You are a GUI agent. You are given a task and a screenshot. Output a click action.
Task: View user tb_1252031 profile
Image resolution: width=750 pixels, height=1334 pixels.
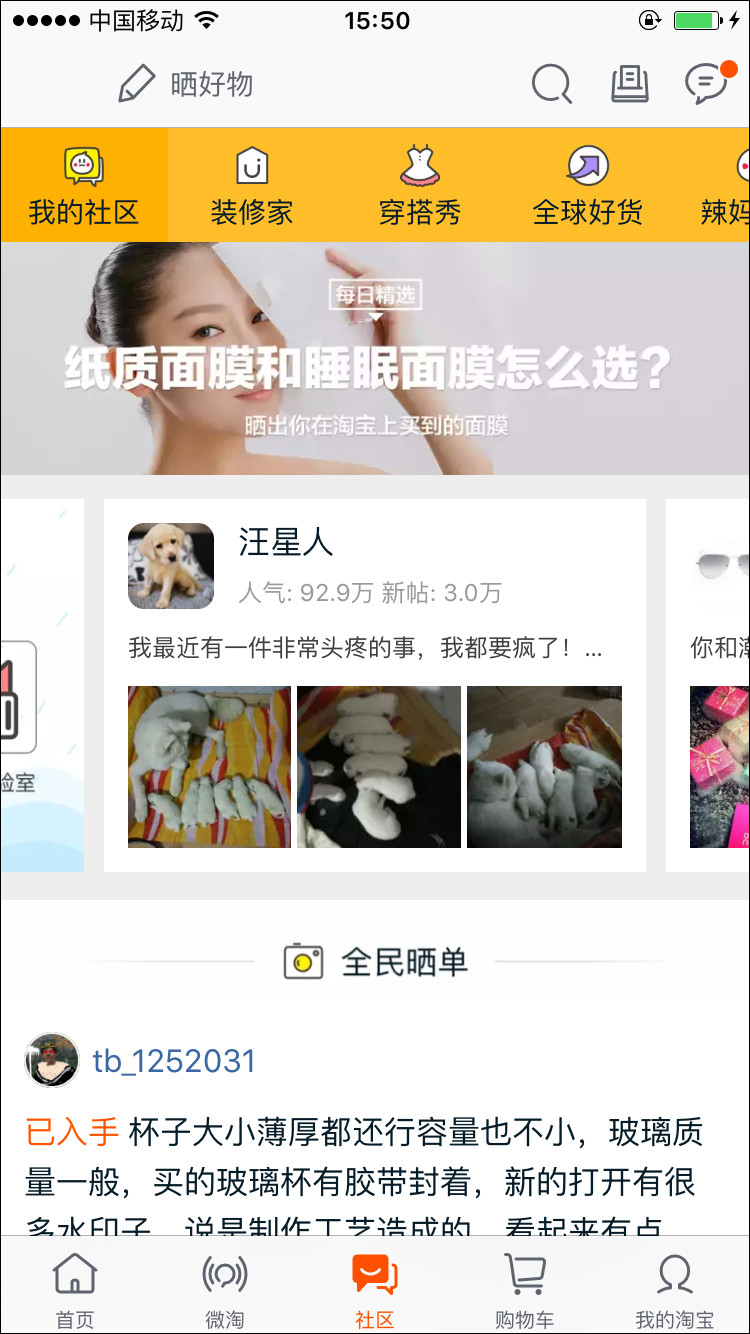pyautogui.click(x=173, y=1061)
